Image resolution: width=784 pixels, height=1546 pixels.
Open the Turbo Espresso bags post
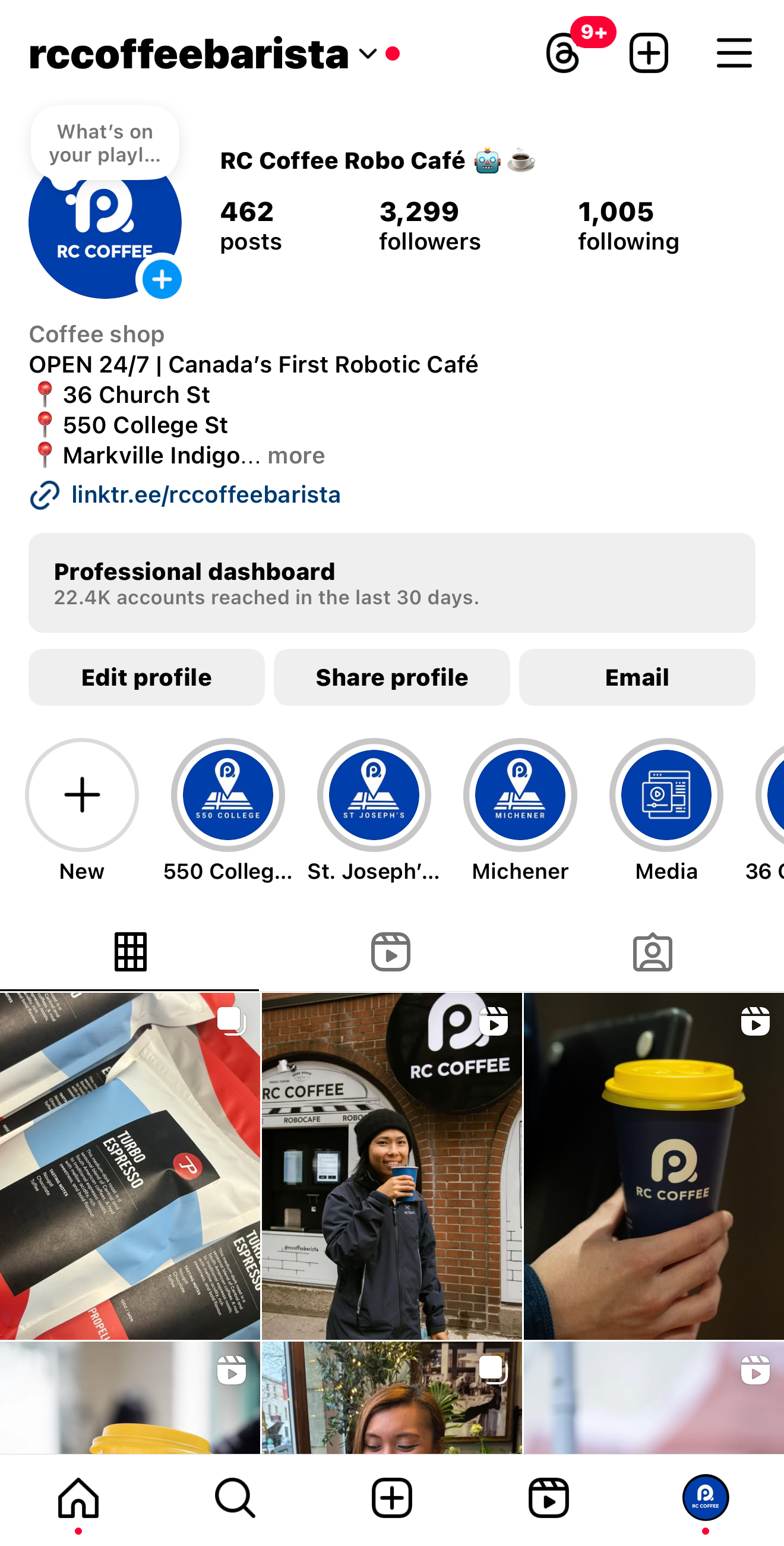129,1165
